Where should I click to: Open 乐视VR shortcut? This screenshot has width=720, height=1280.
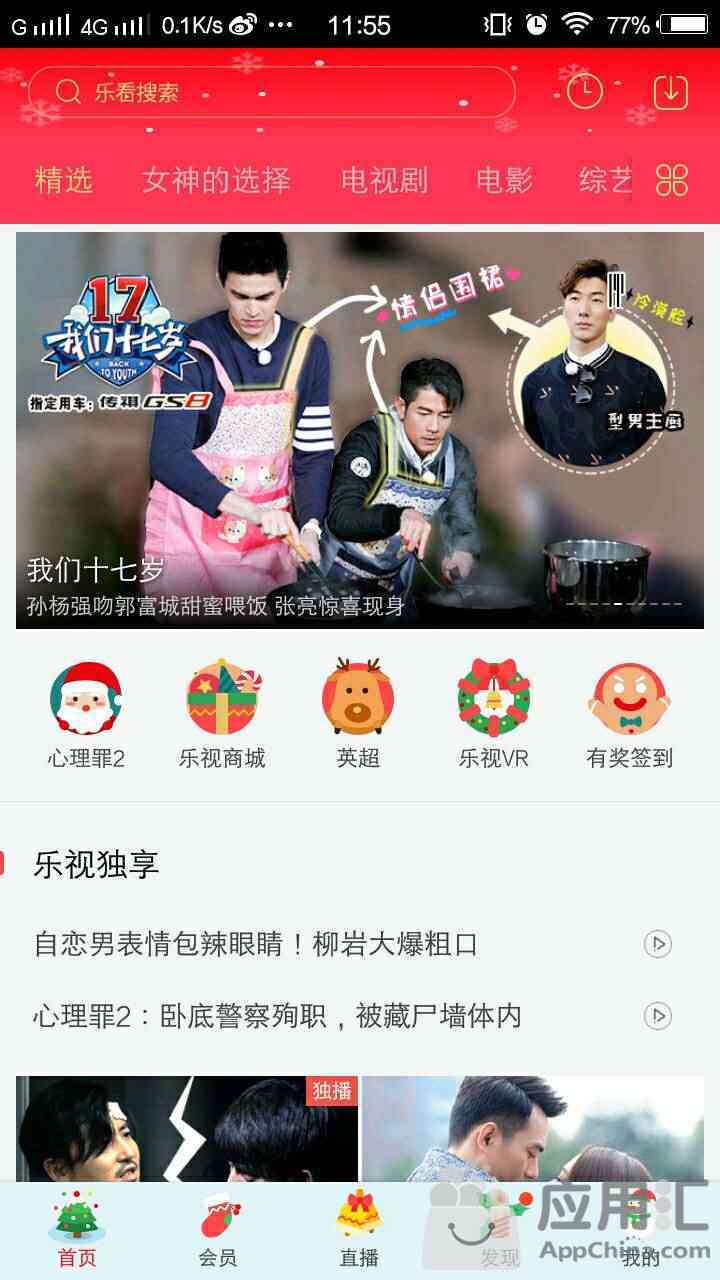tap(493, 715)
